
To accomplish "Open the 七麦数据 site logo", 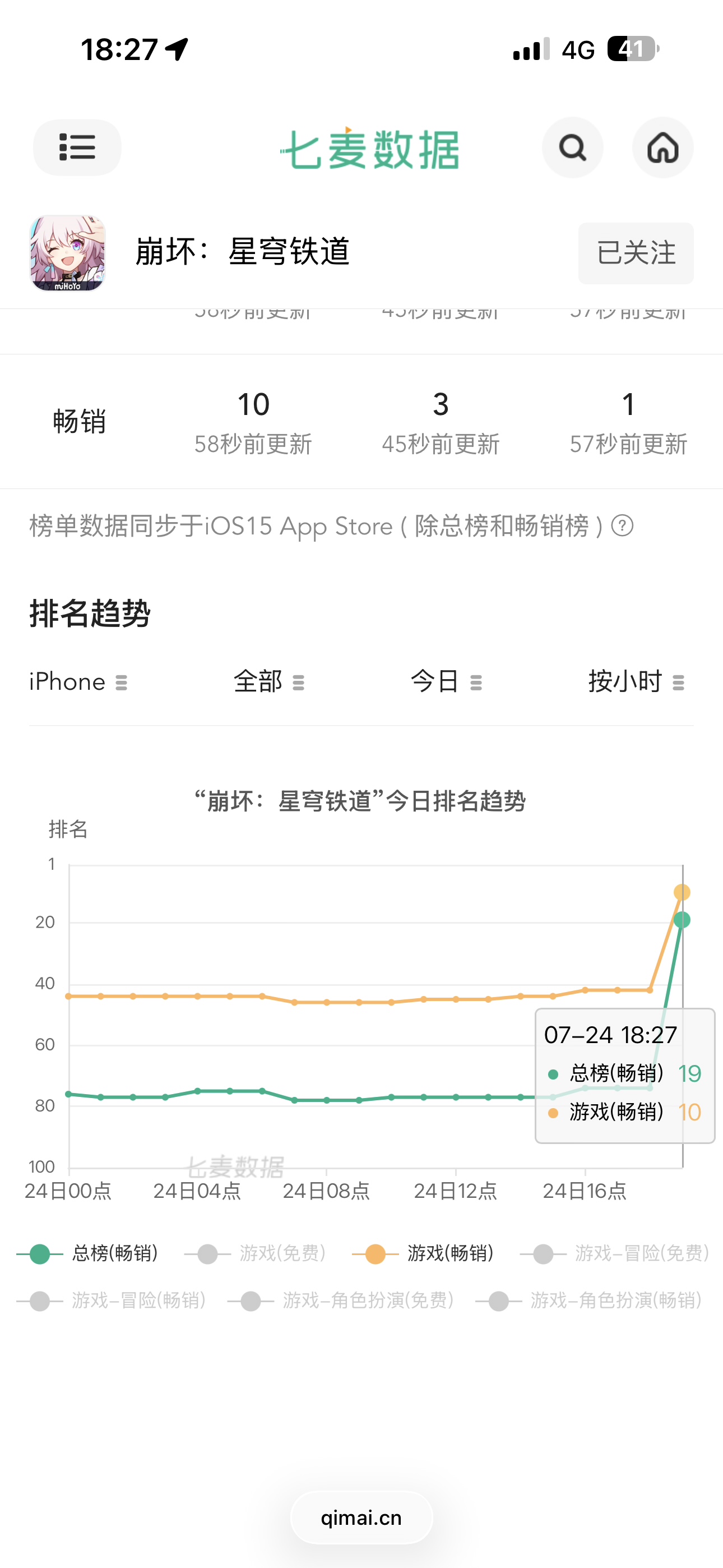I will (369, 149).
